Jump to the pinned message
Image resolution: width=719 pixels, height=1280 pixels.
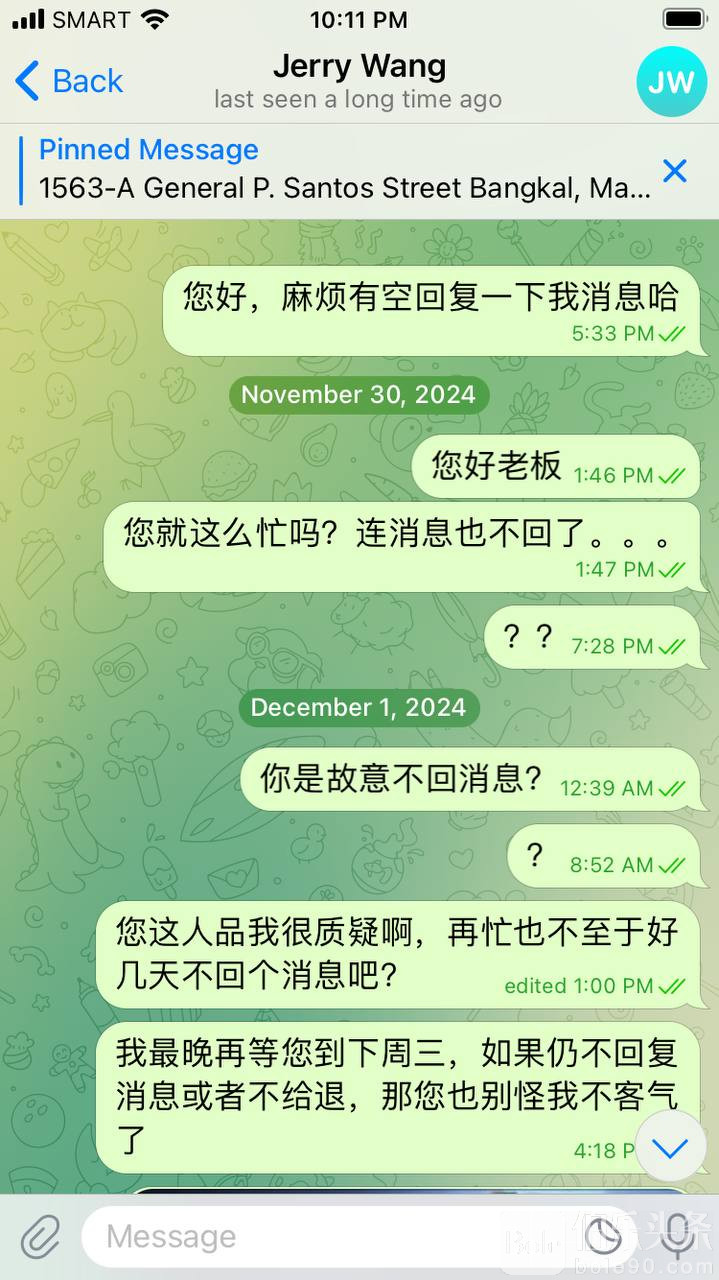(340, 169)
